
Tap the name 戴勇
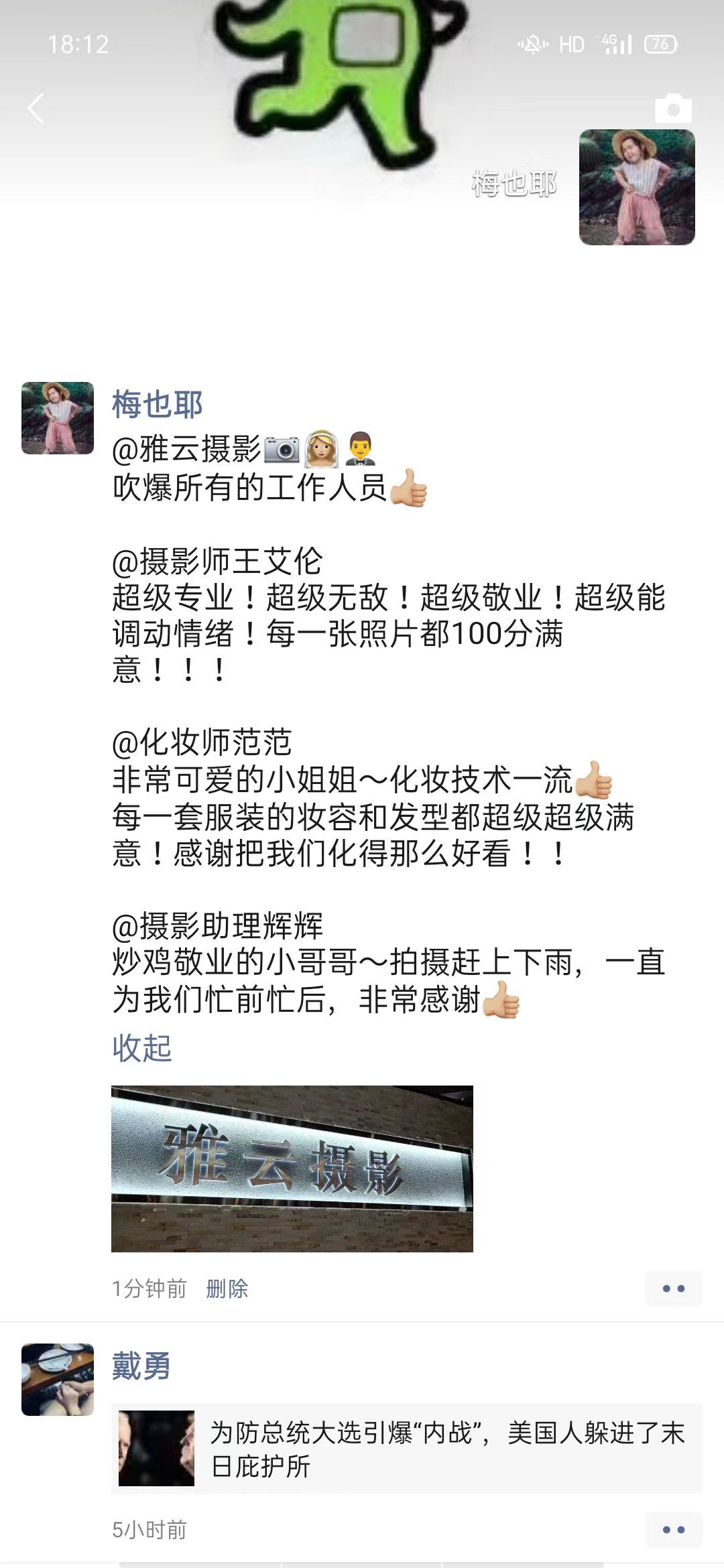pos(141,1366)
